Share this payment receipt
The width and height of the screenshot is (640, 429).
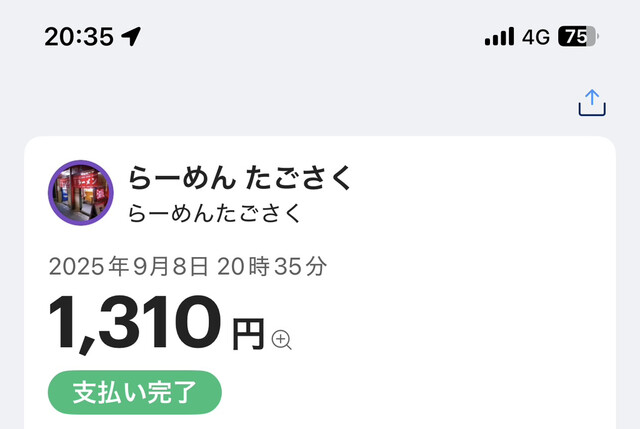point(592,103)
